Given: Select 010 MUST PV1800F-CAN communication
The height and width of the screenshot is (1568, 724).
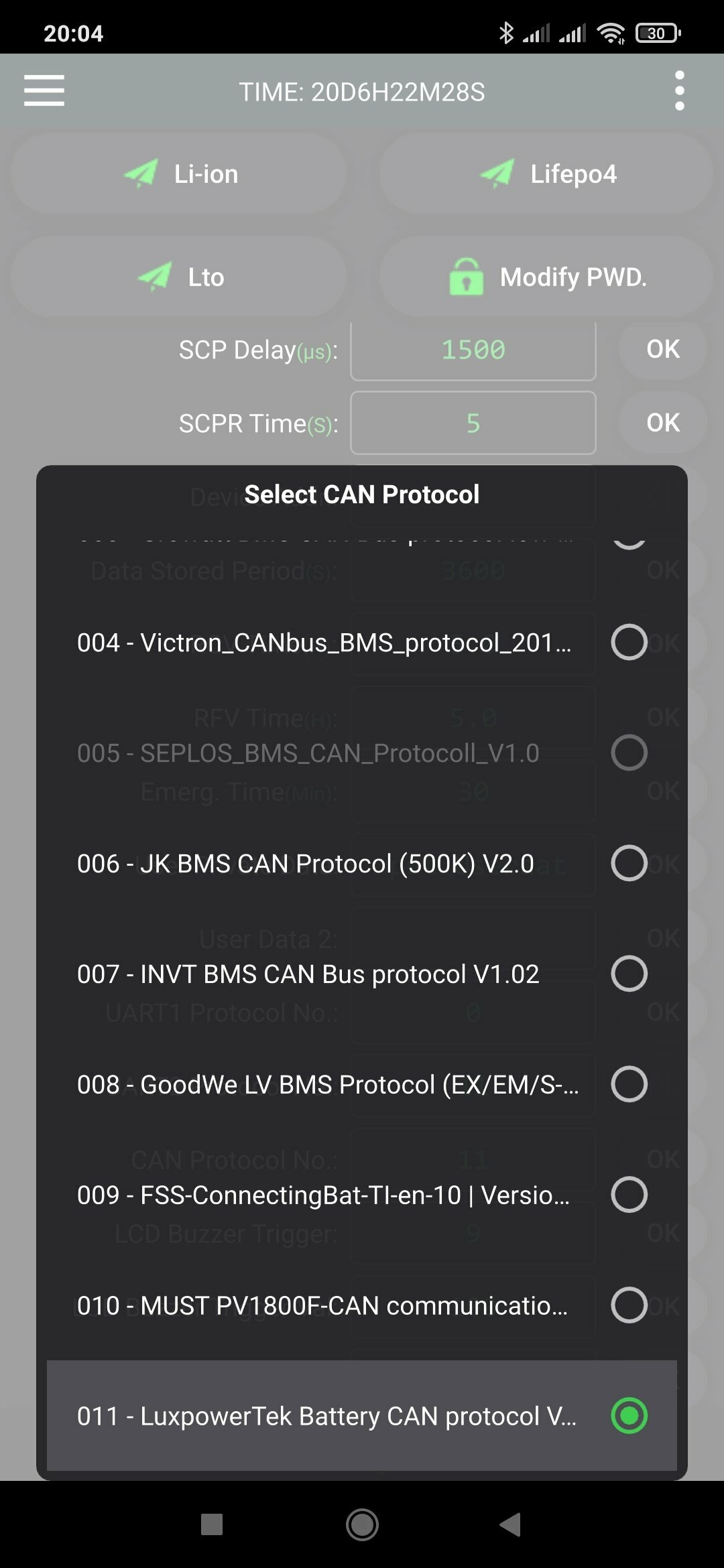Looking at the screenshot, I should (x=362, y=1305).
